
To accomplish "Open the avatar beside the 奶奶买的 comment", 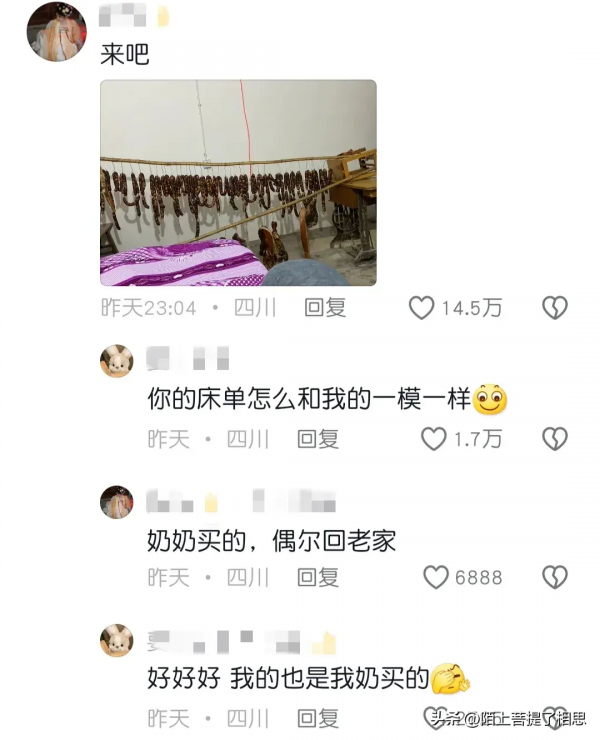I will pos(117,501).
